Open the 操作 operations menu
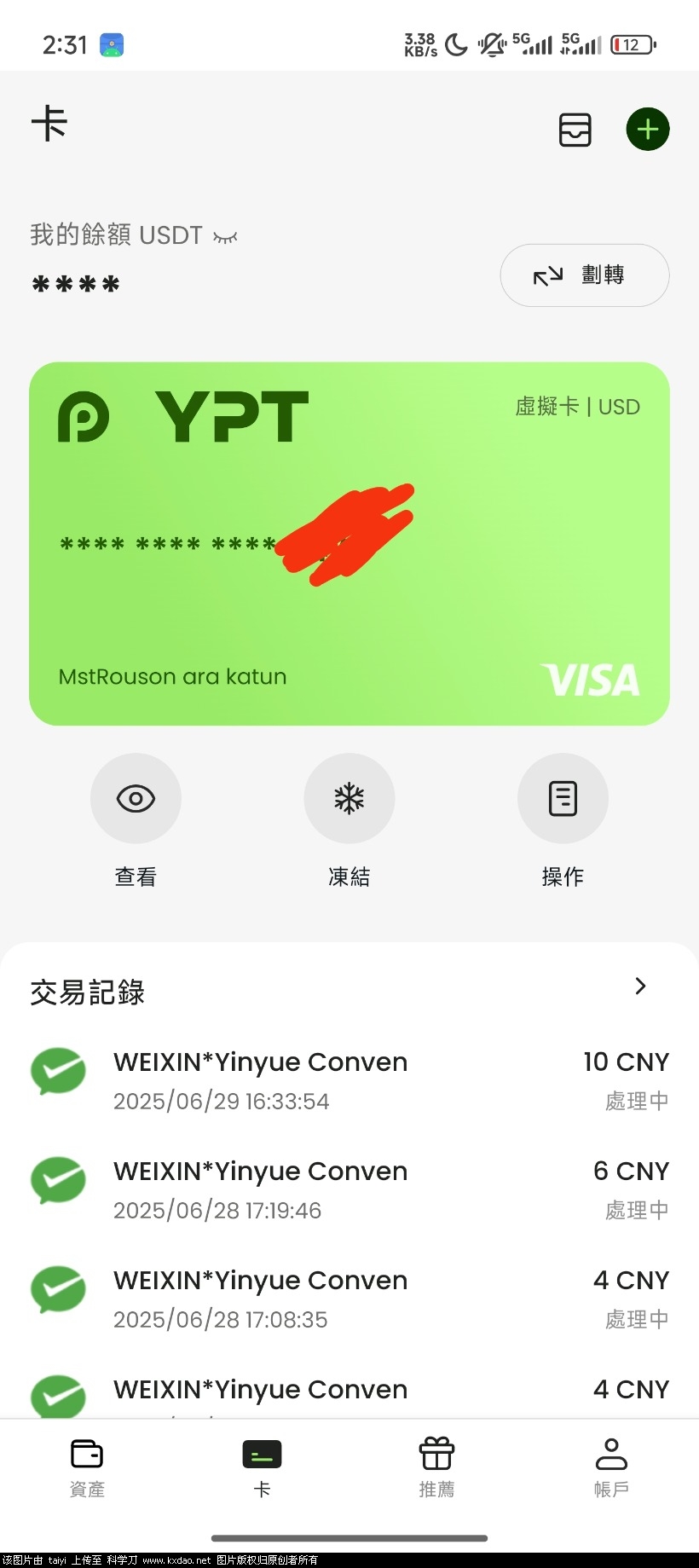The image size is (699, 1568). (x=563, y=799)
